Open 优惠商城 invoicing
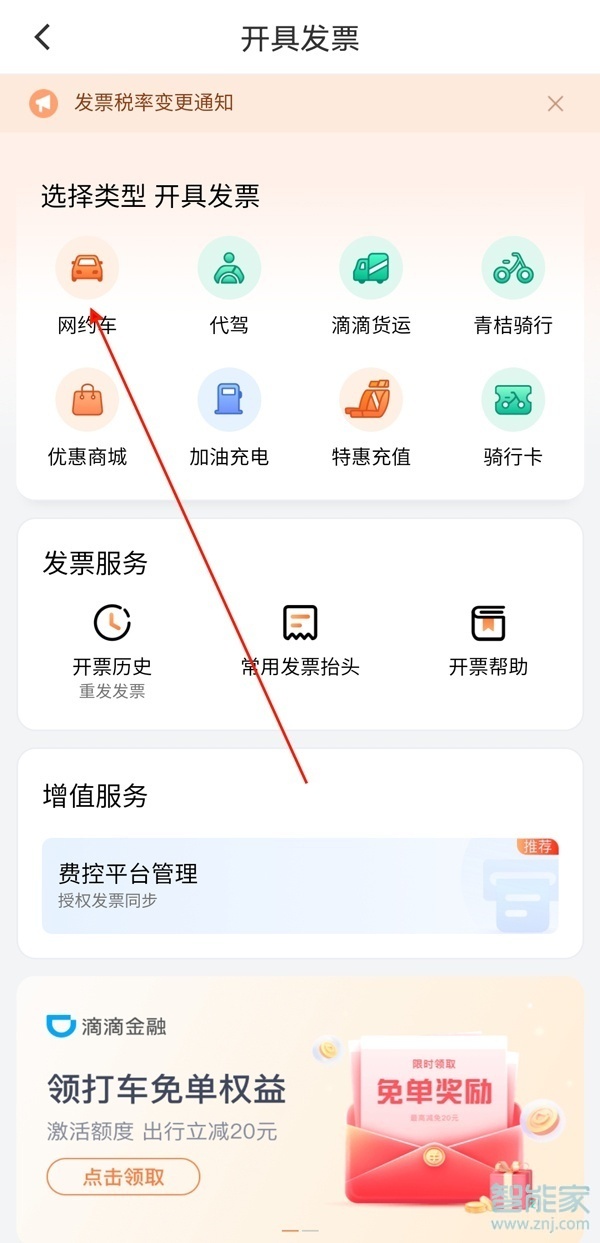Screen dimensions: 600x1243 (x=87, y=400)
